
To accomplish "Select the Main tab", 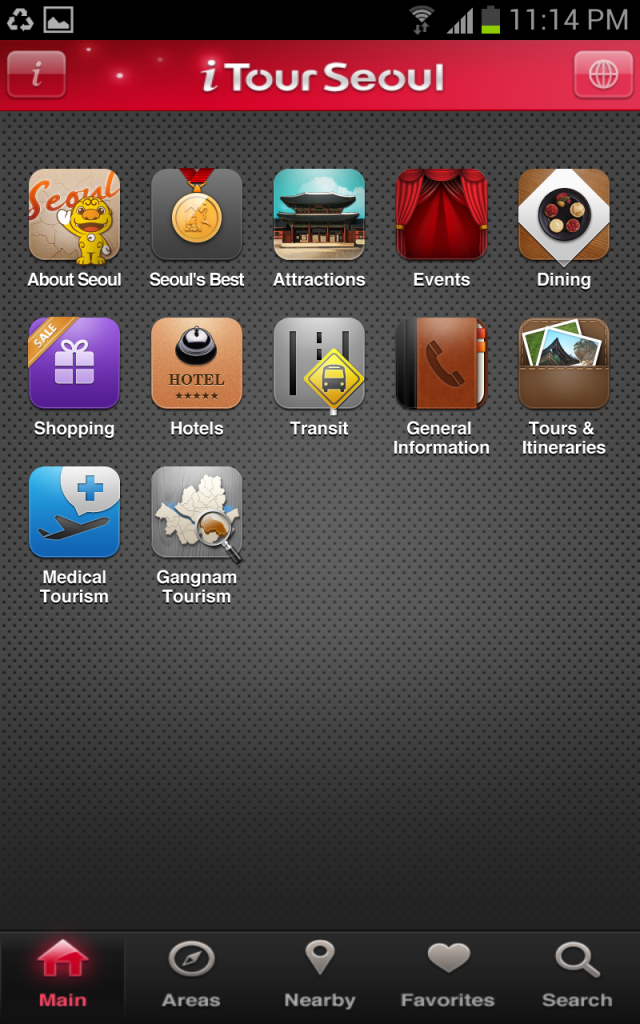I will [63, 977].
